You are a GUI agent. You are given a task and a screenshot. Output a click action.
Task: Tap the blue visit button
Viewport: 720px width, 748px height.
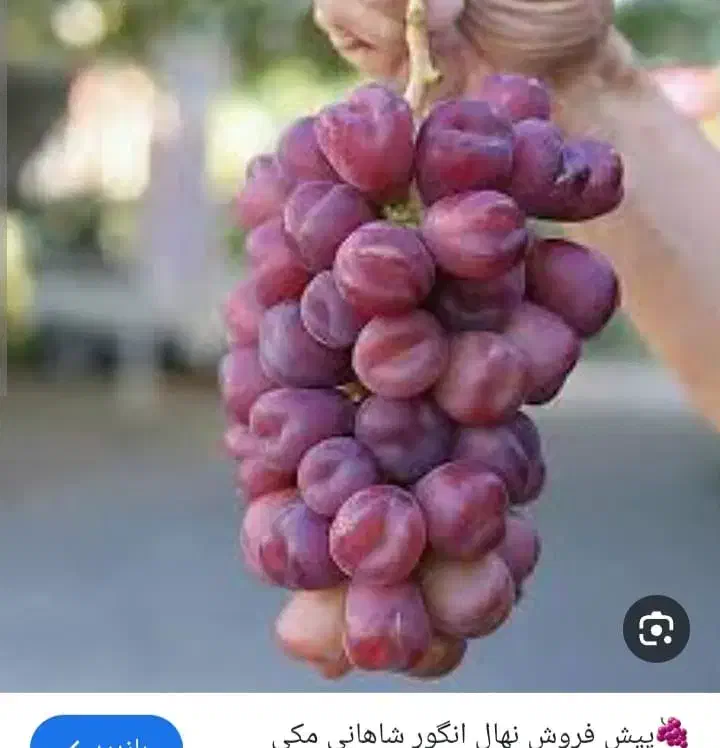pyautogui.click(x=107, y=735)
